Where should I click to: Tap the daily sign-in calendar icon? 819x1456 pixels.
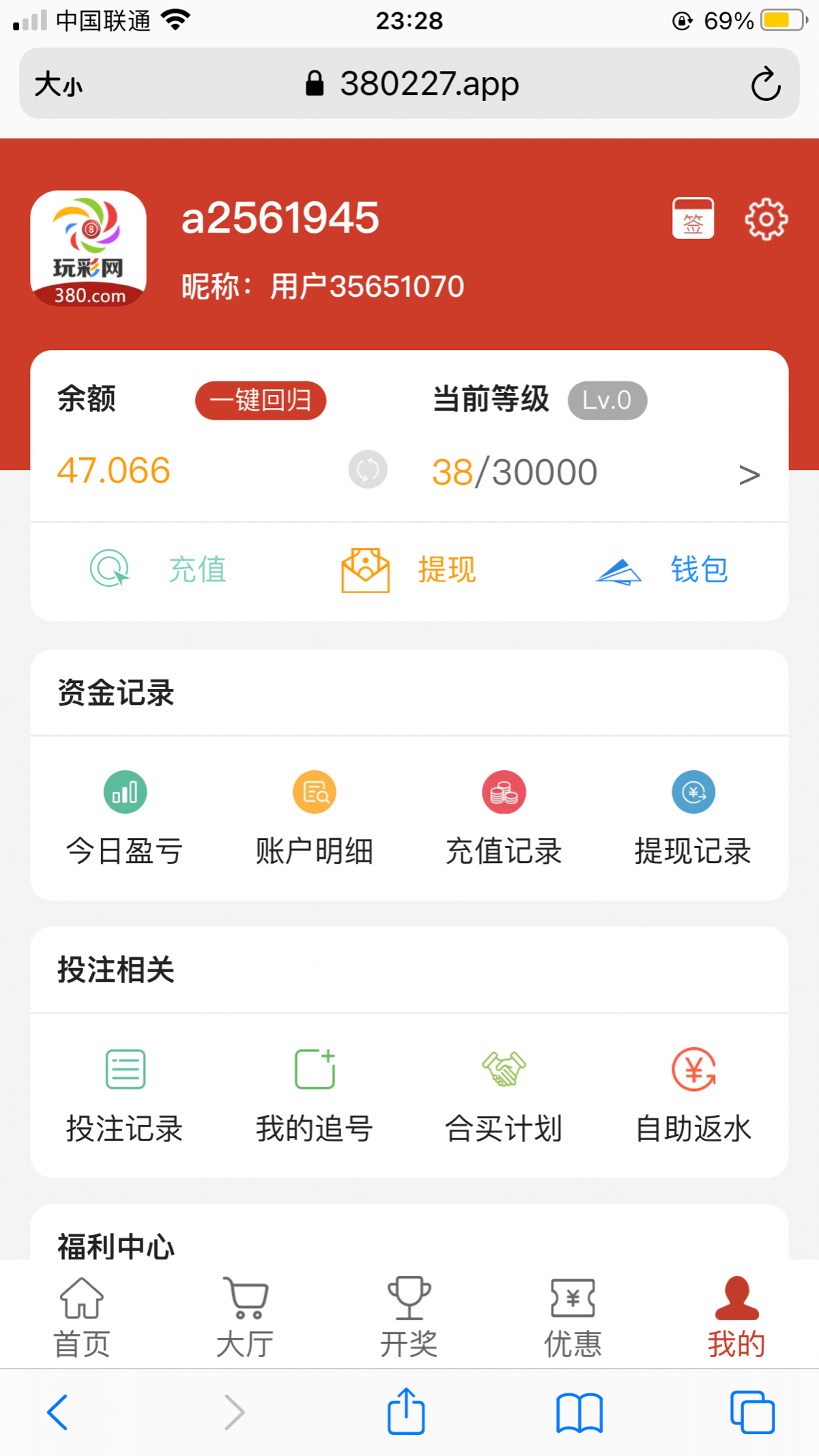tap(693, 219)
